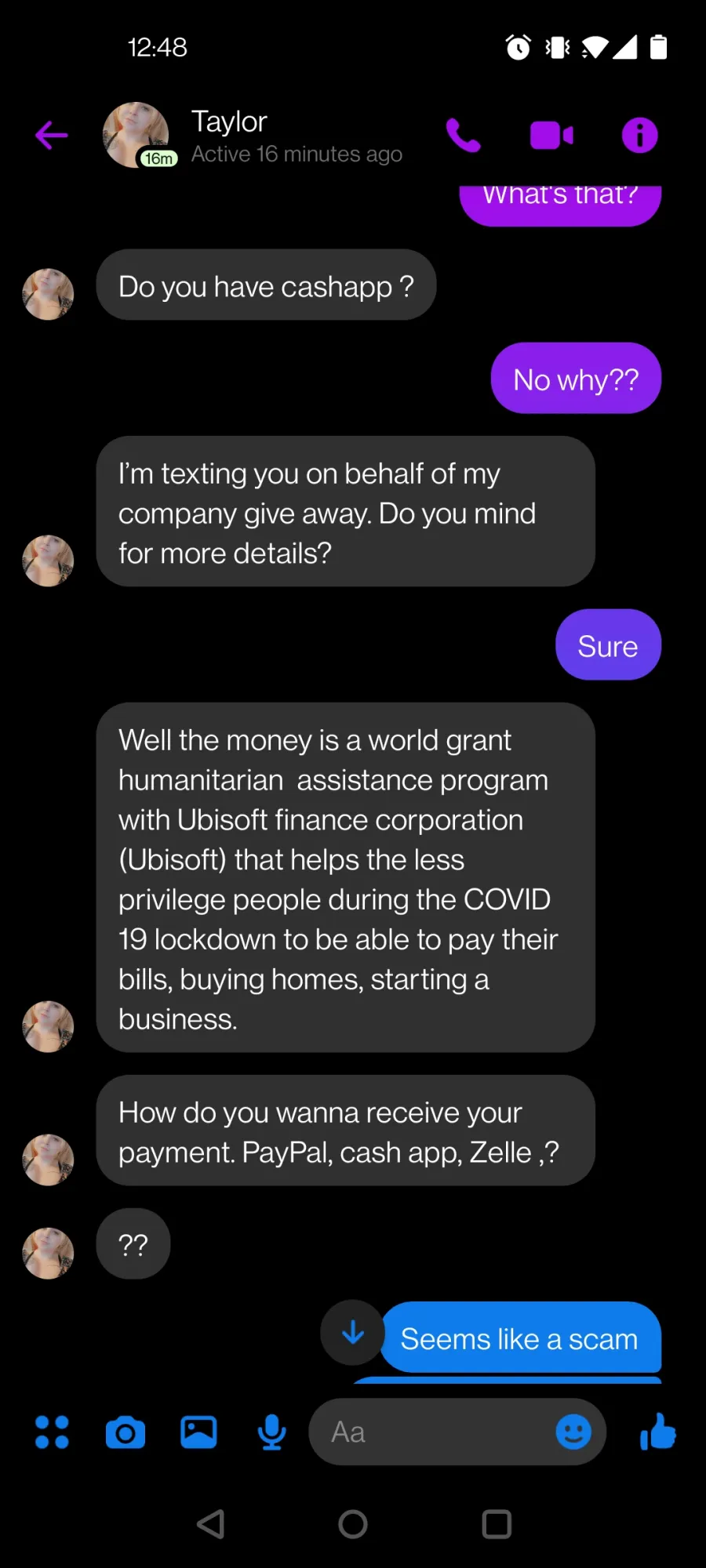Image resolution: width=706 pixels, height=1568 pixels.
Task: Send a thumbs-up like
Action: click(658, 1432)
